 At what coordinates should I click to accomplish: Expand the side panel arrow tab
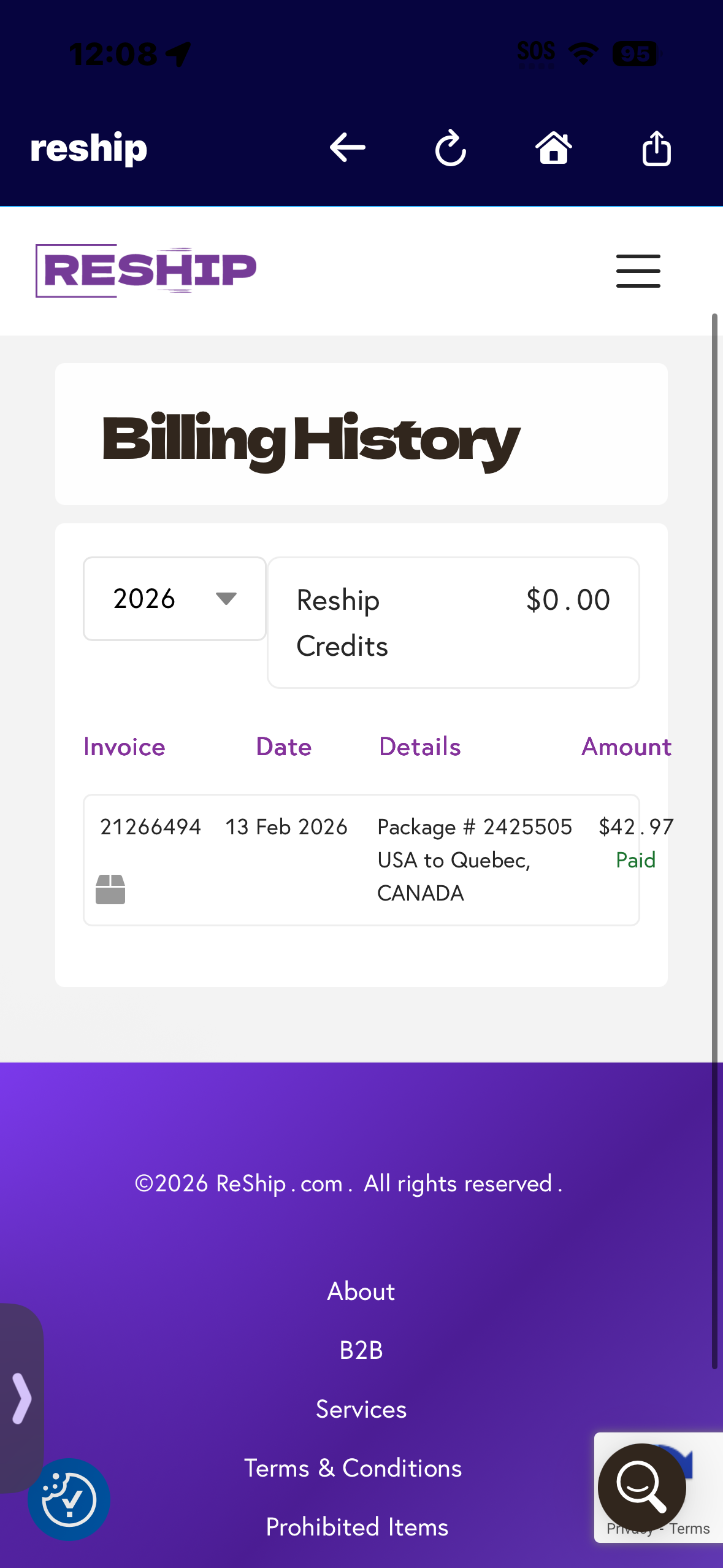click(21, 1398)
